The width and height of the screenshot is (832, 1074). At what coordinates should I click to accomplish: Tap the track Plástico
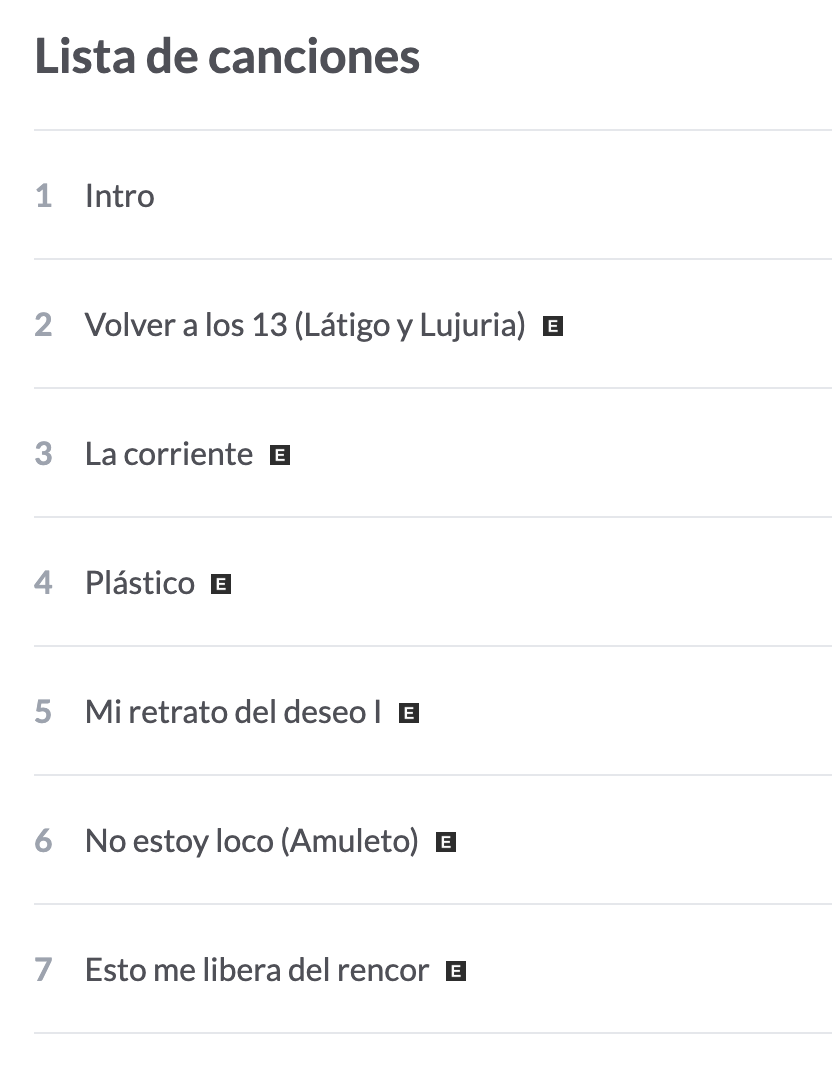click(x=140, y=583)
